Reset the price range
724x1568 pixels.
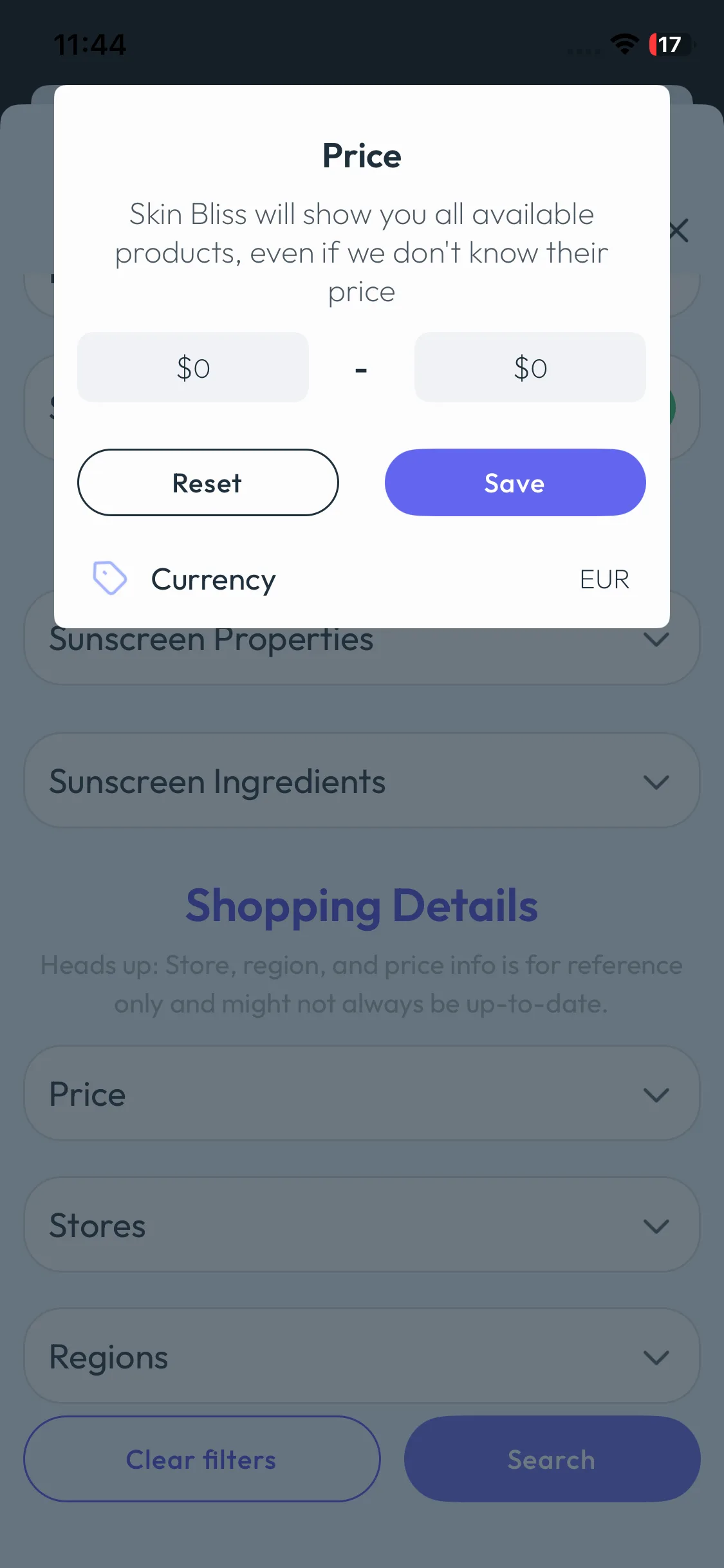[208, 483]
